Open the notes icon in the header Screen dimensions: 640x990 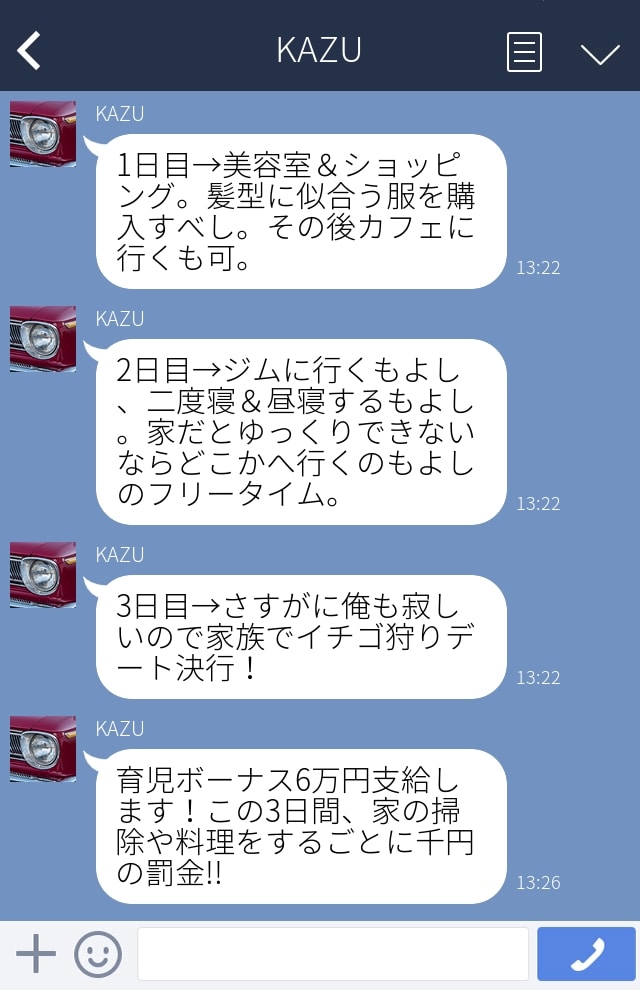(x=524, y=51)
